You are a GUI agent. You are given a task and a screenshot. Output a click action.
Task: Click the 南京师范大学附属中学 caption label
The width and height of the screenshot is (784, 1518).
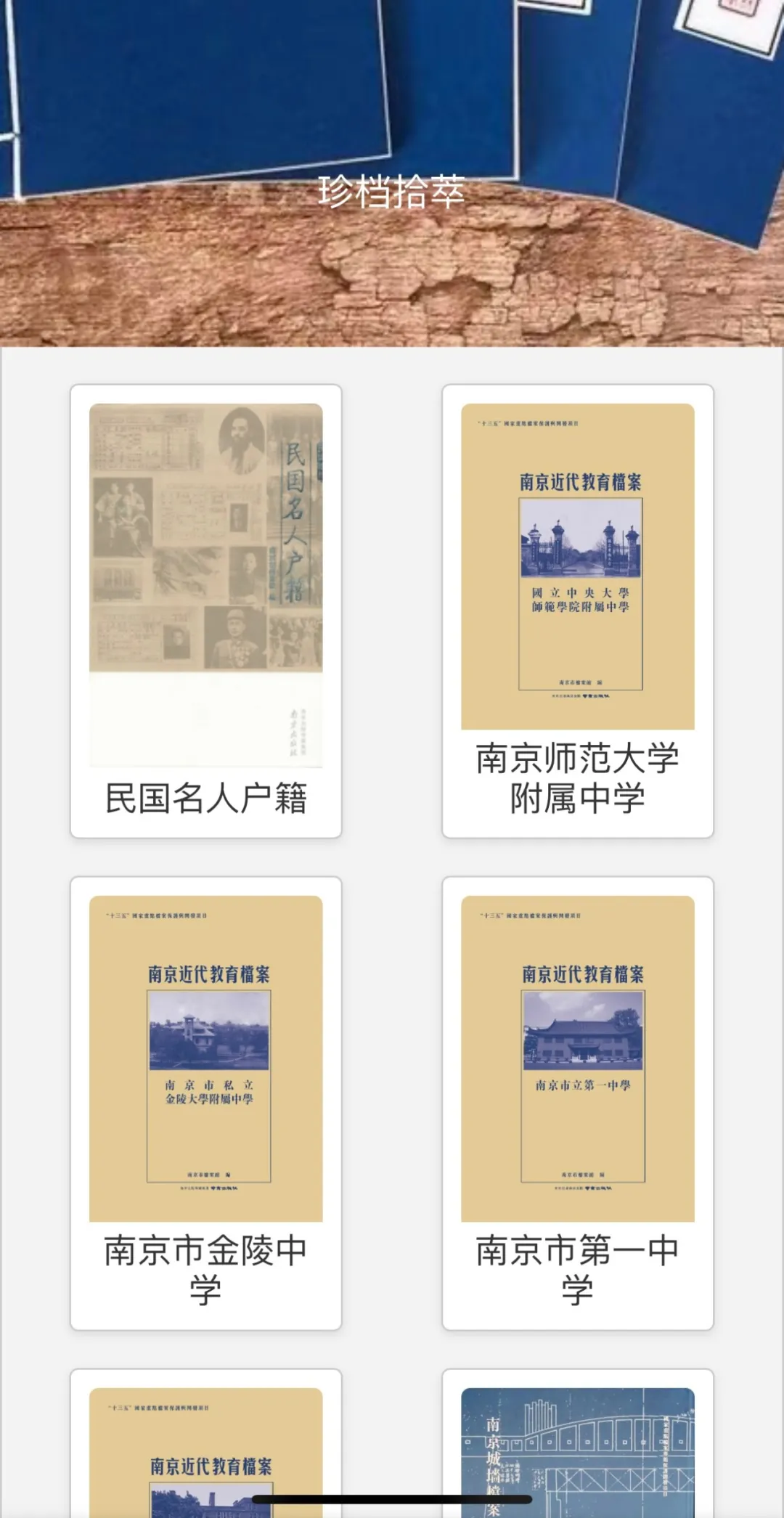pyautogui.click(x=577, y=777)
